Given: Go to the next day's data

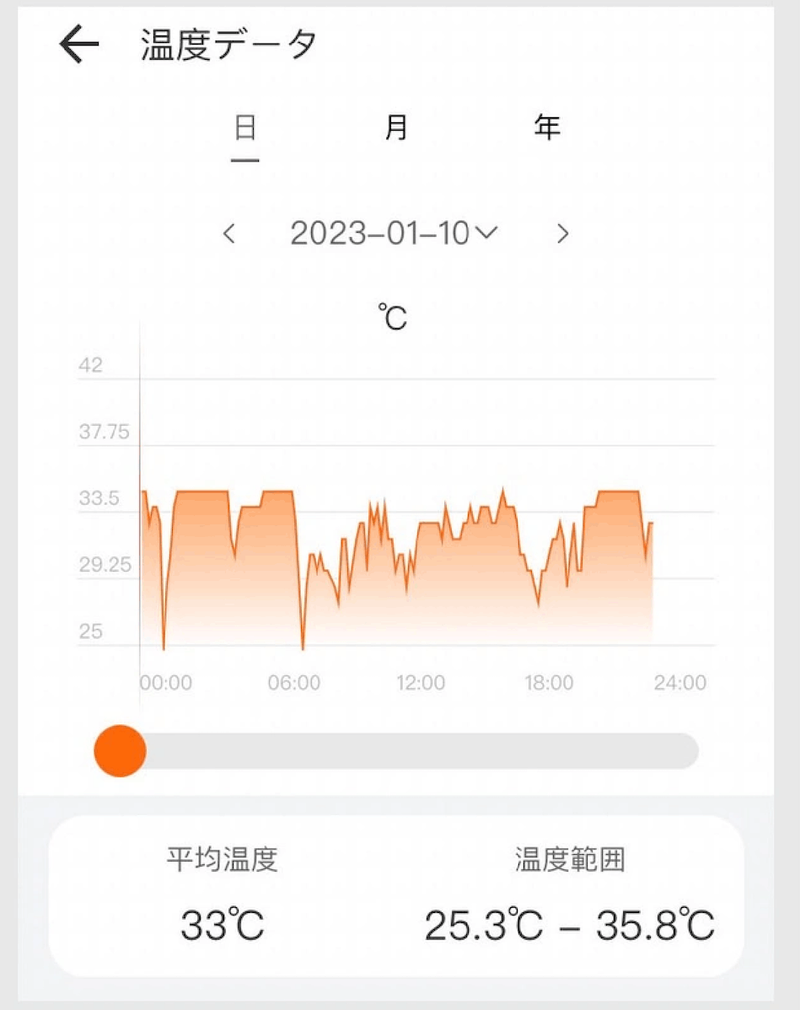Looking at the screenshot, I should click(562, 234).
